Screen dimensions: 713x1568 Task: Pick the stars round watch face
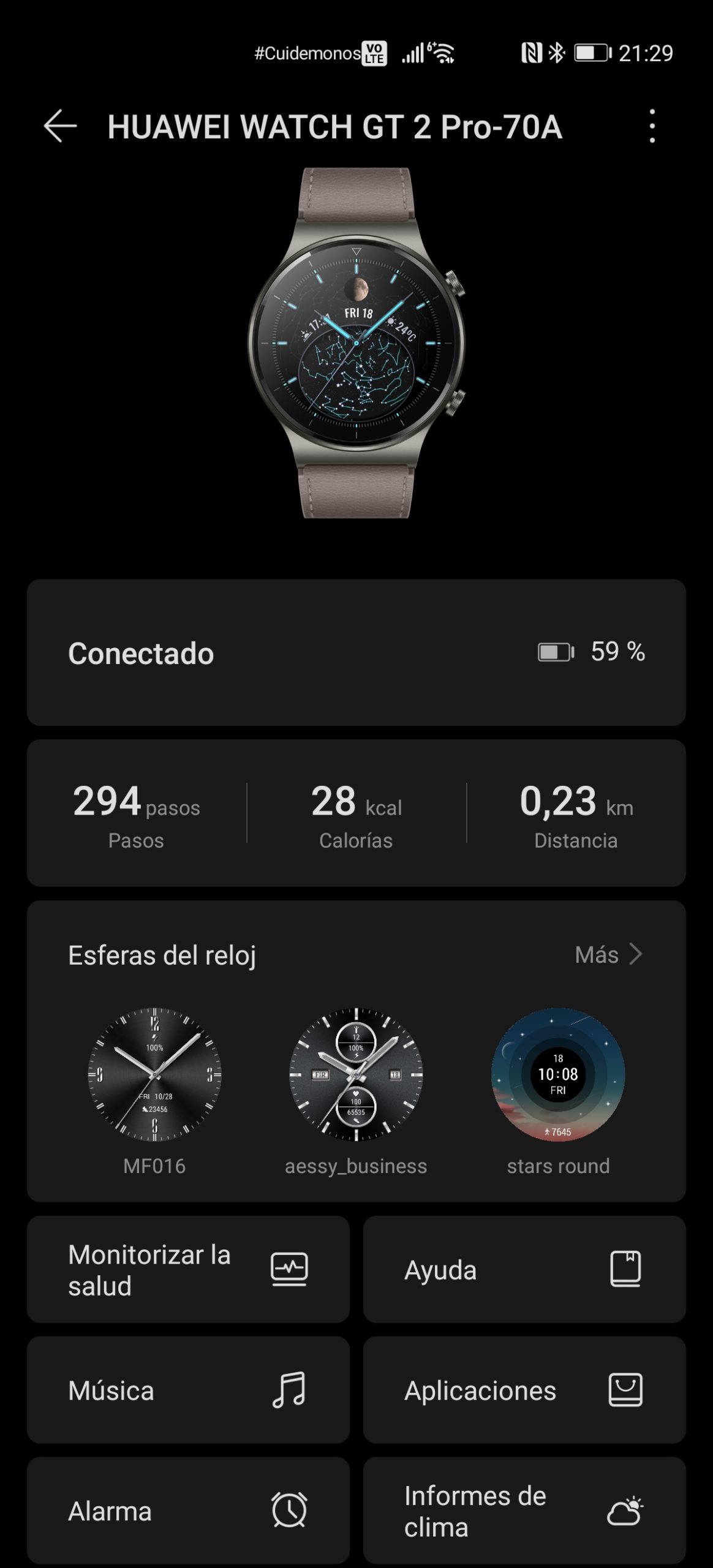coord(558,1074)
